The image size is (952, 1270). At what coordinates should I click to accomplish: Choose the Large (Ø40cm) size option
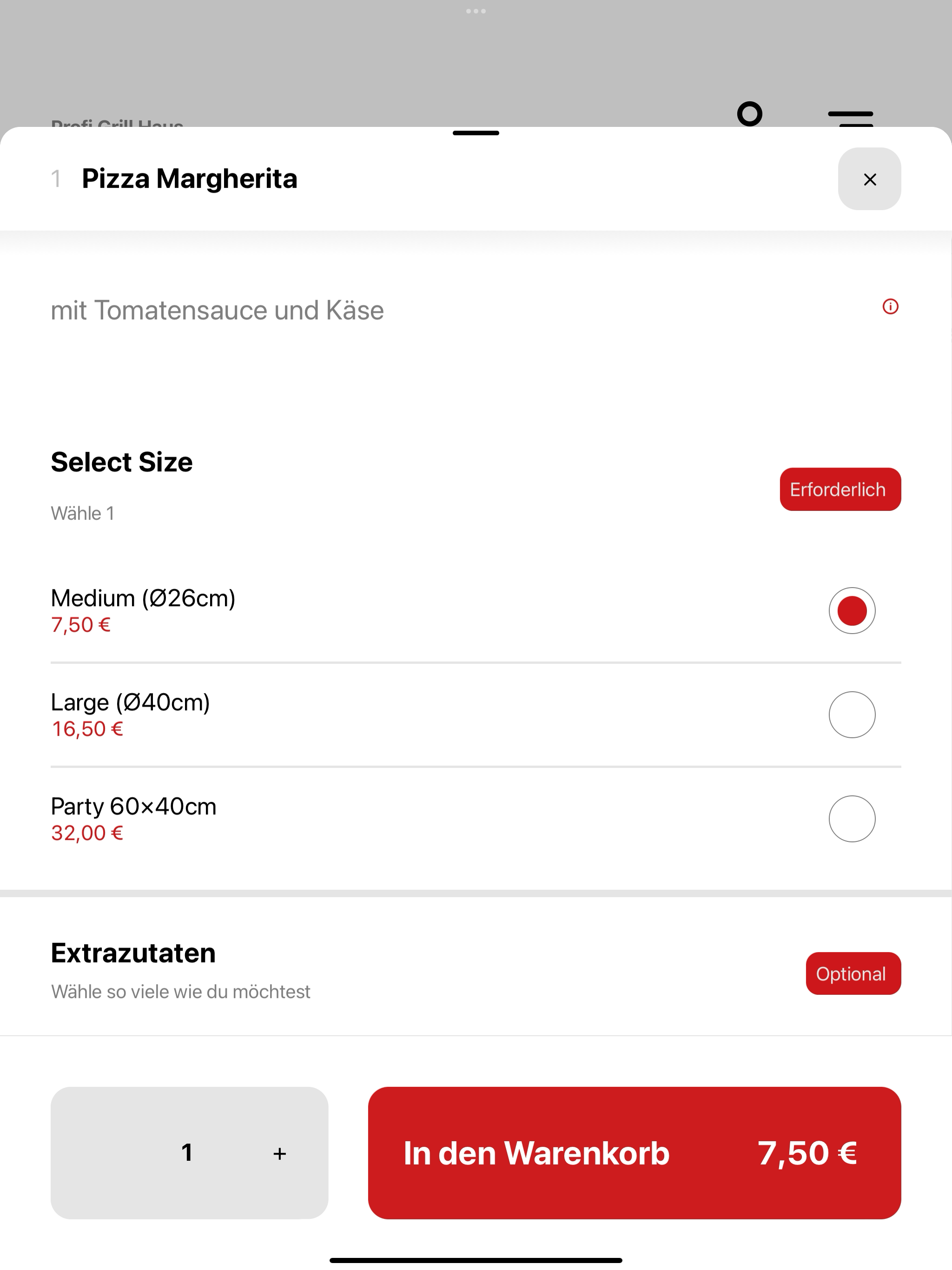click(852, 715)
